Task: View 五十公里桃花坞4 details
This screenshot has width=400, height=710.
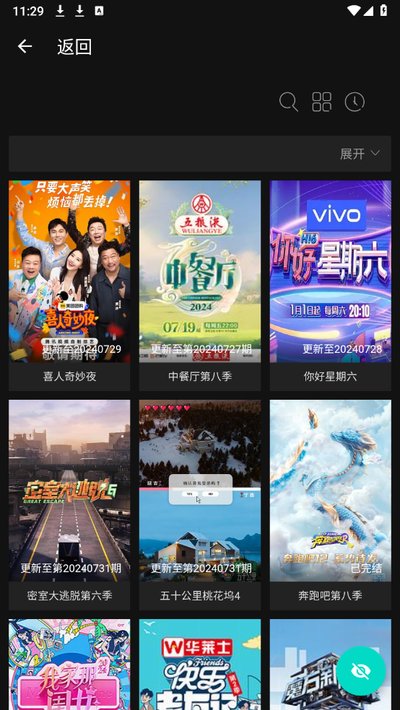Action: click(x=200, y=505)
